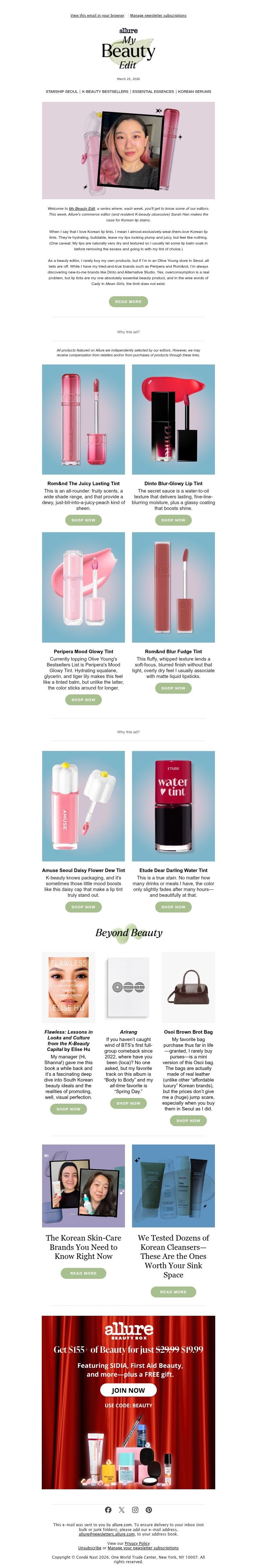Shop now for the Flawless book by Elise Hu
The width and height of the screenshot is (257, 1568).
(x=68, y=1109)
